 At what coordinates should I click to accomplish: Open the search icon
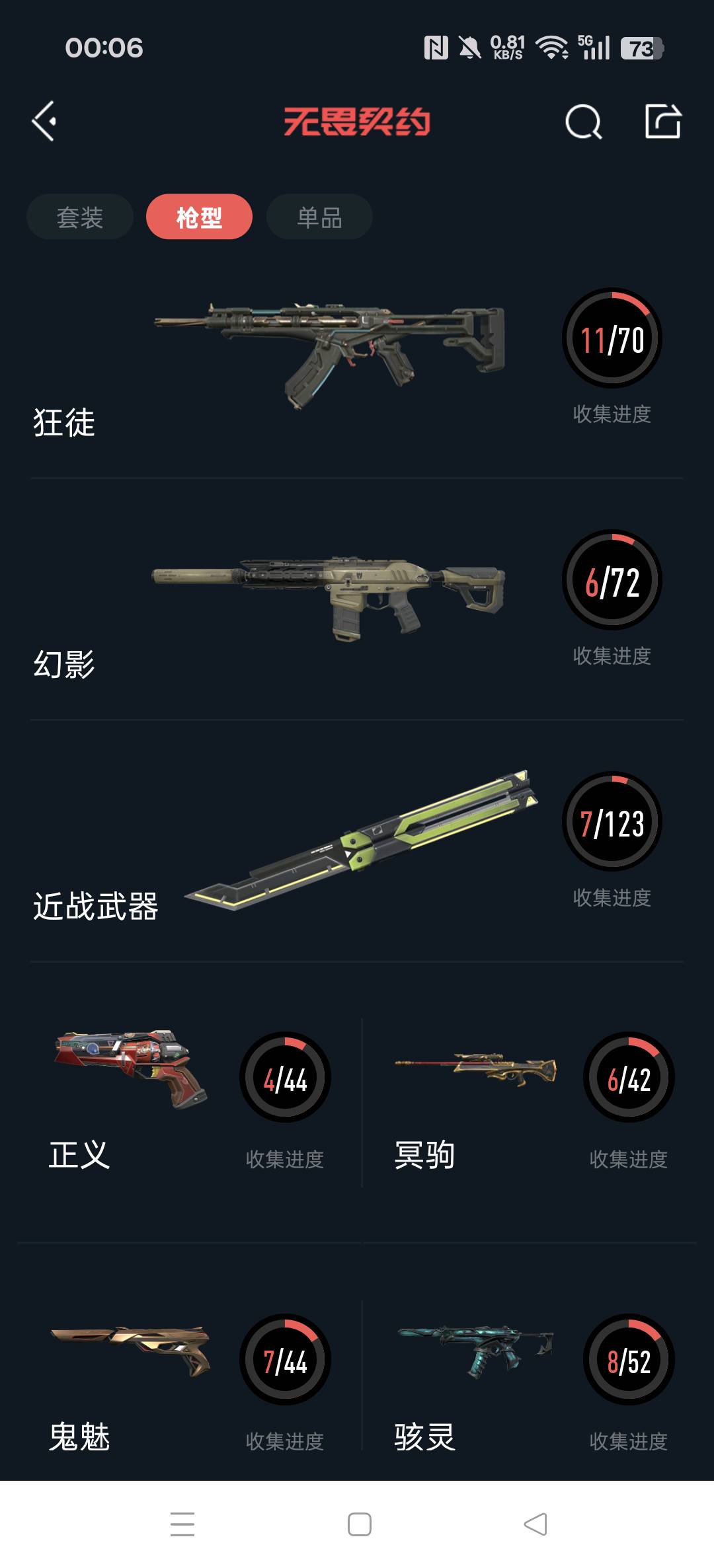[x=583, y=122]
